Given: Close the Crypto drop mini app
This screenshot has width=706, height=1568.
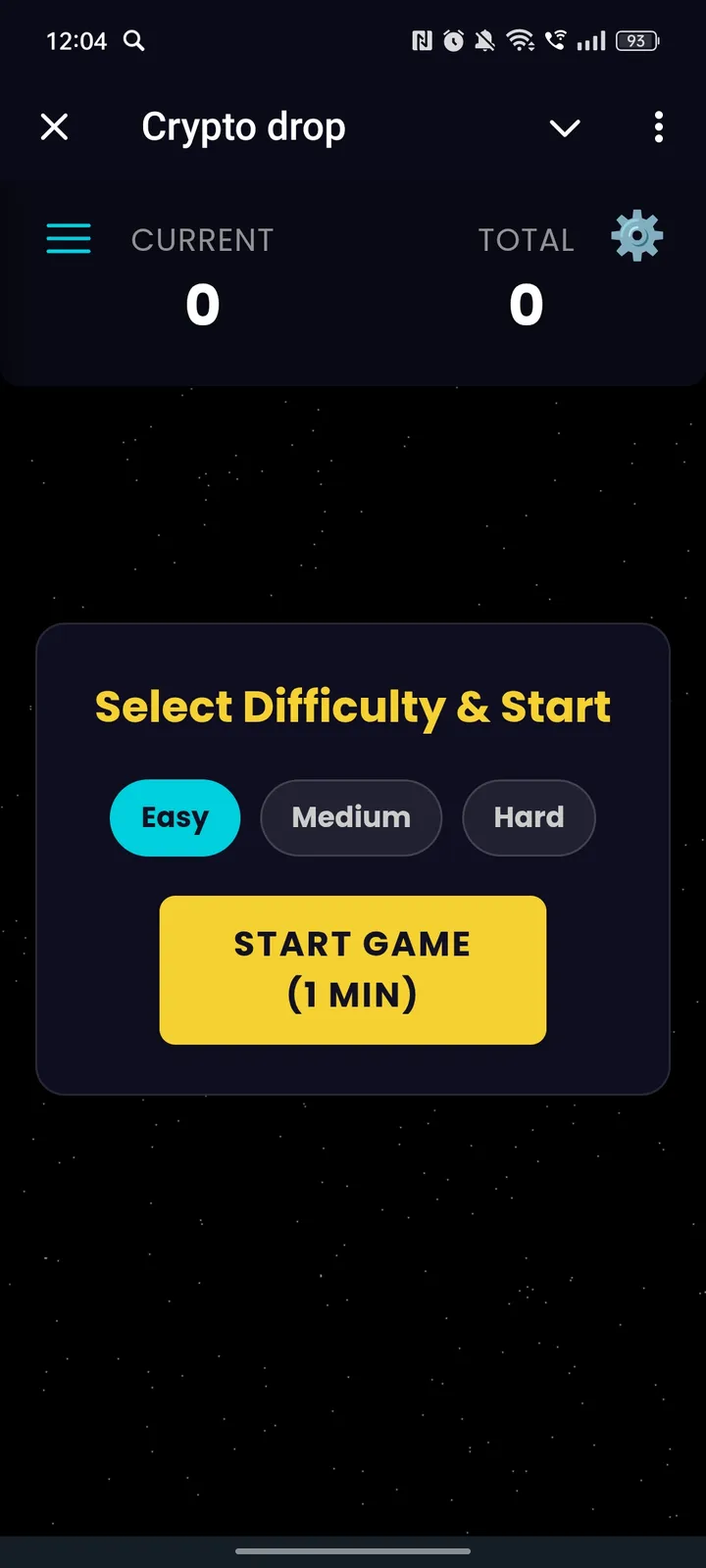Looking at the screenshot, I should tap(55, 126).
